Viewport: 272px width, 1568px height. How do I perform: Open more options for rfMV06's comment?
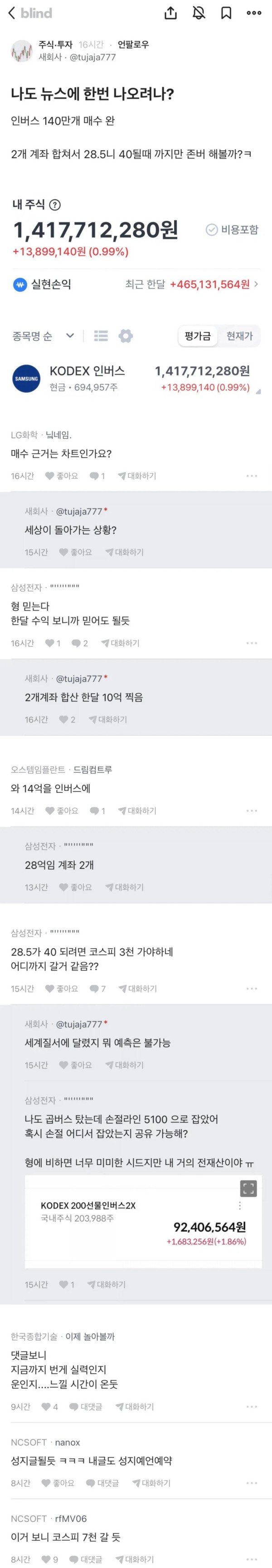click(x=252, y=1559)
